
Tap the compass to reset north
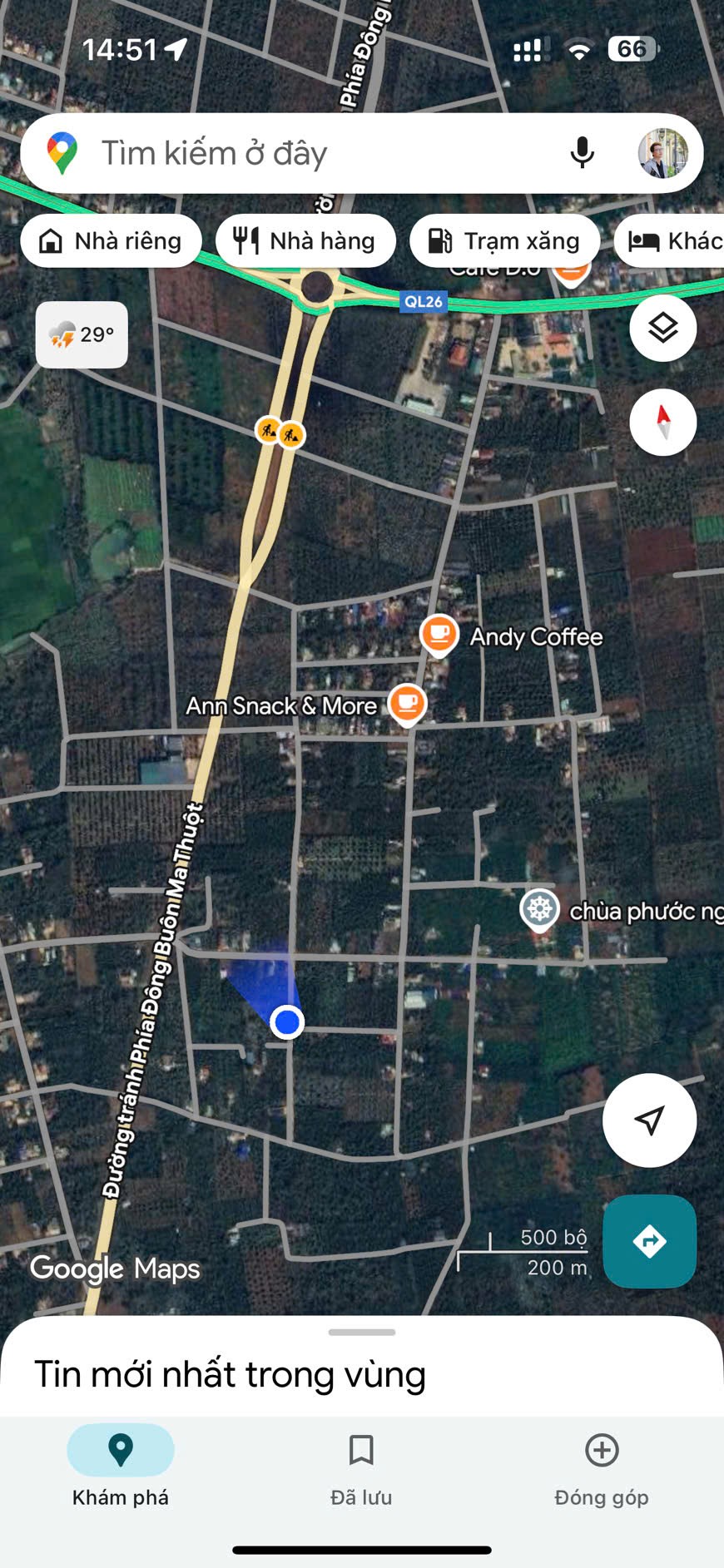click(663, 423)
